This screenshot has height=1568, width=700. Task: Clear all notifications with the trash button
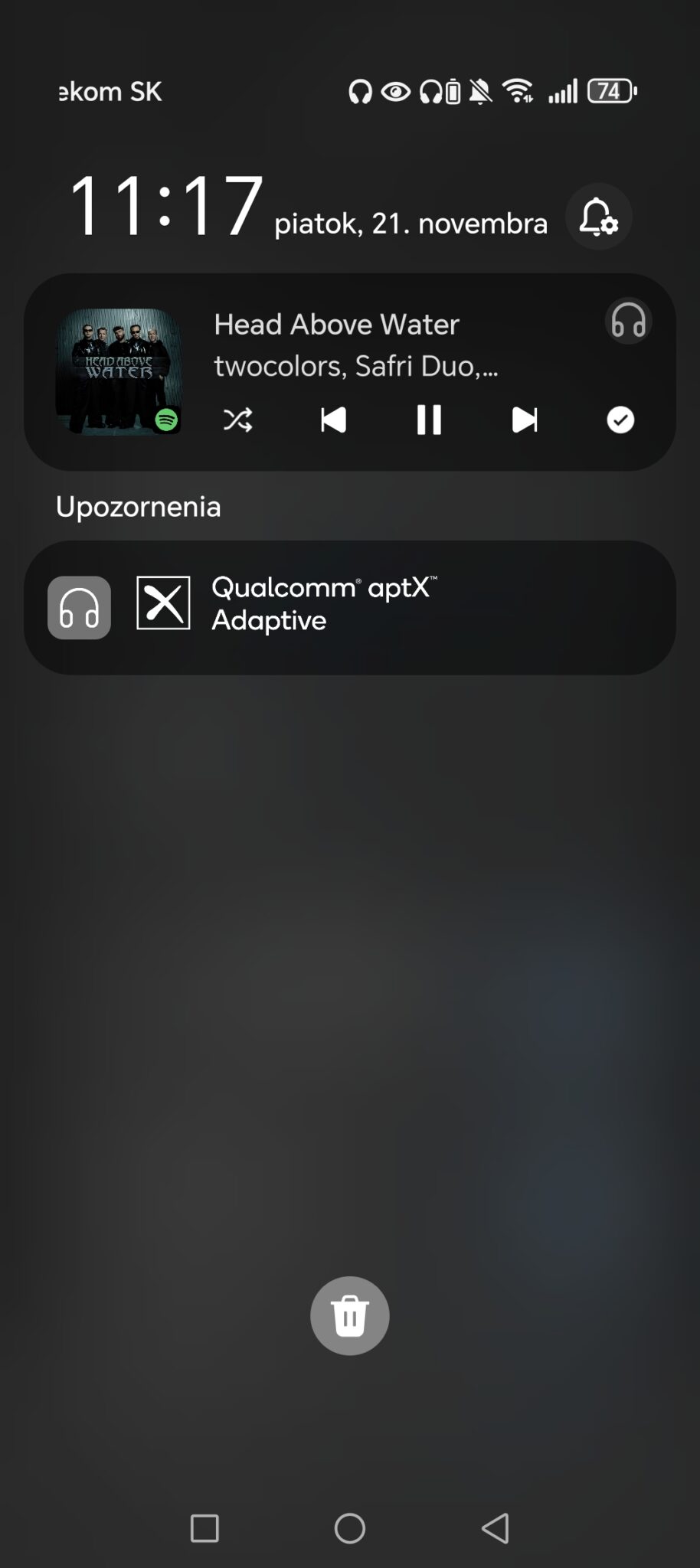350,1315
